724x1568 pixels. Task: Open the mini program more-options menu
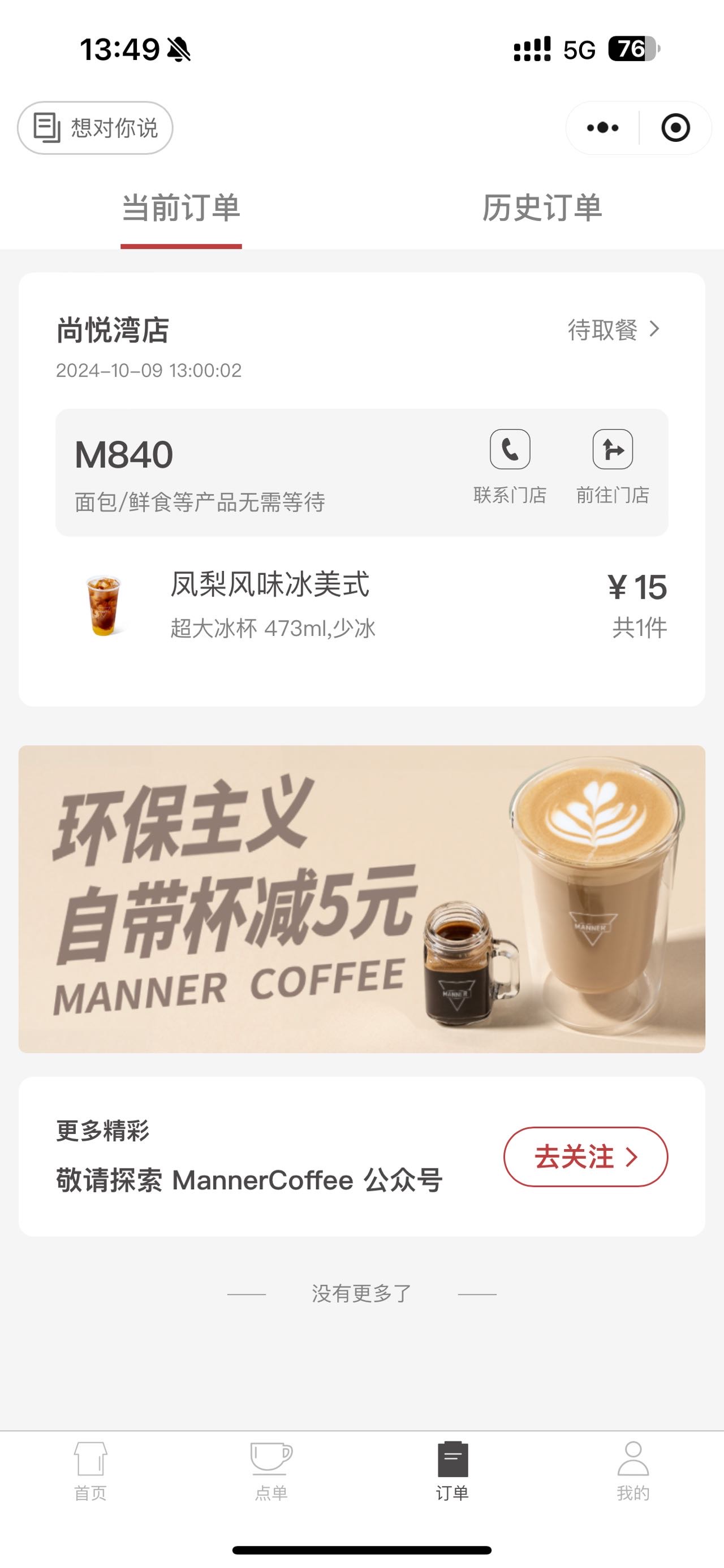click(x=603, y=128)
